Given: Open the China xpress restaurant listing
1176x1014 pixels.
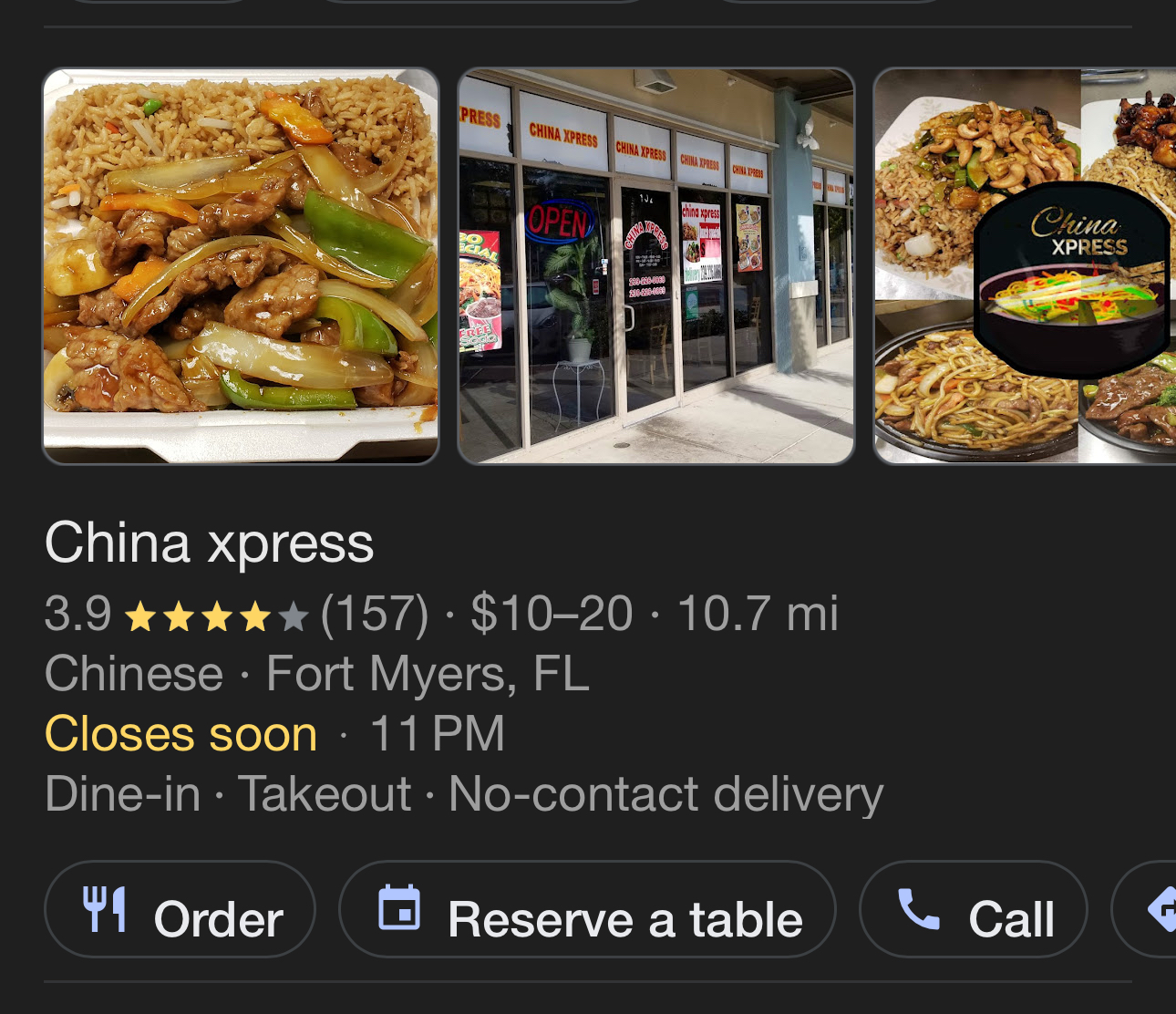Looking at the screenshot, I should (209, 543).
